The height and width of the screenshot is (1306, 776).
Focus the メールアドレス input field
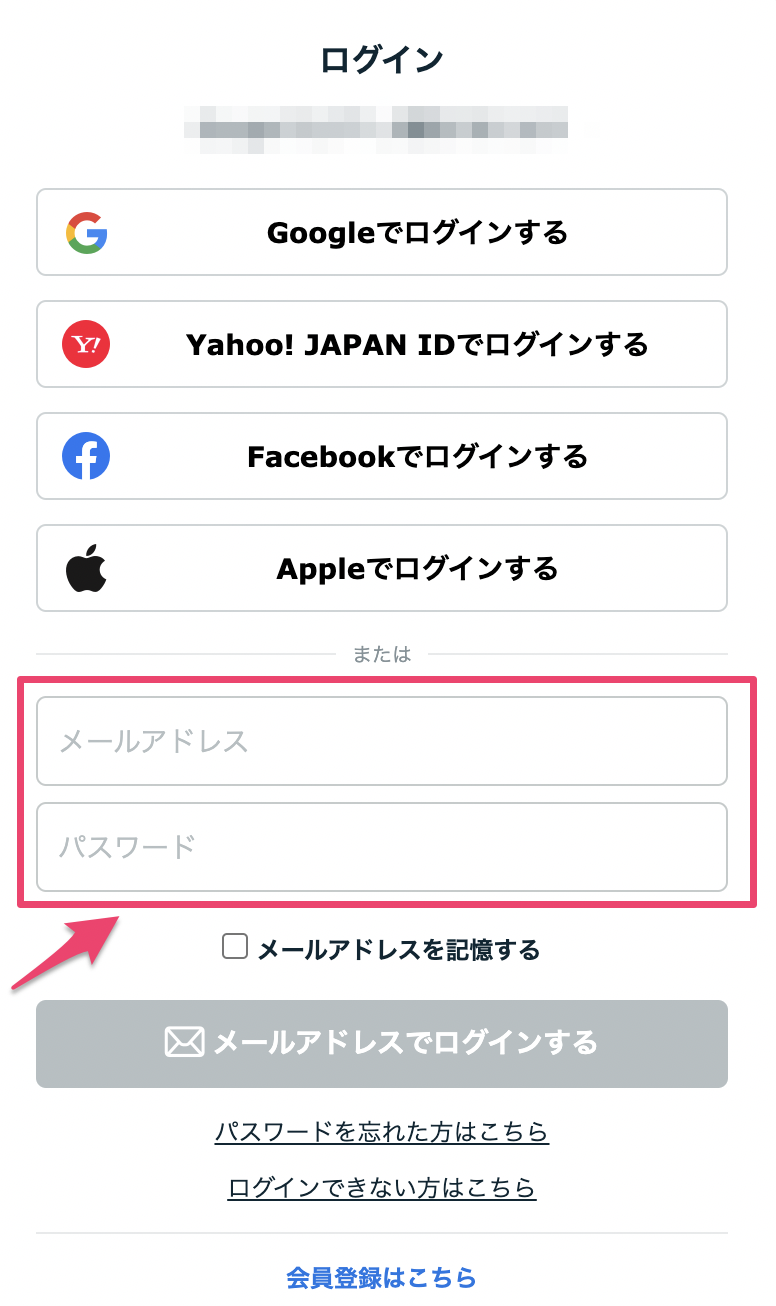[381, 741]
